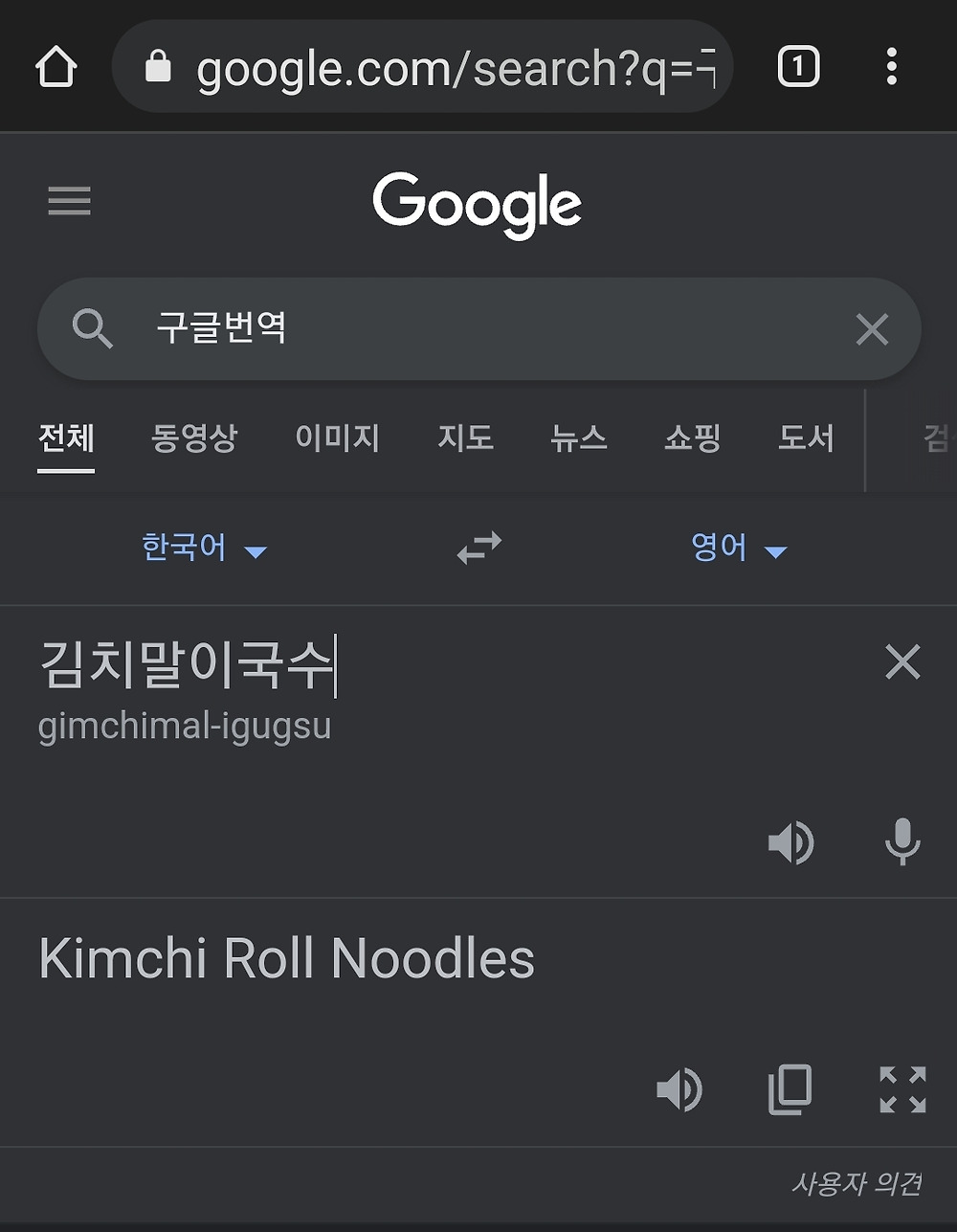Switch to the 쇼핑 tab
The width and height of the screenshot is (957, 1232).
[692, 438]
